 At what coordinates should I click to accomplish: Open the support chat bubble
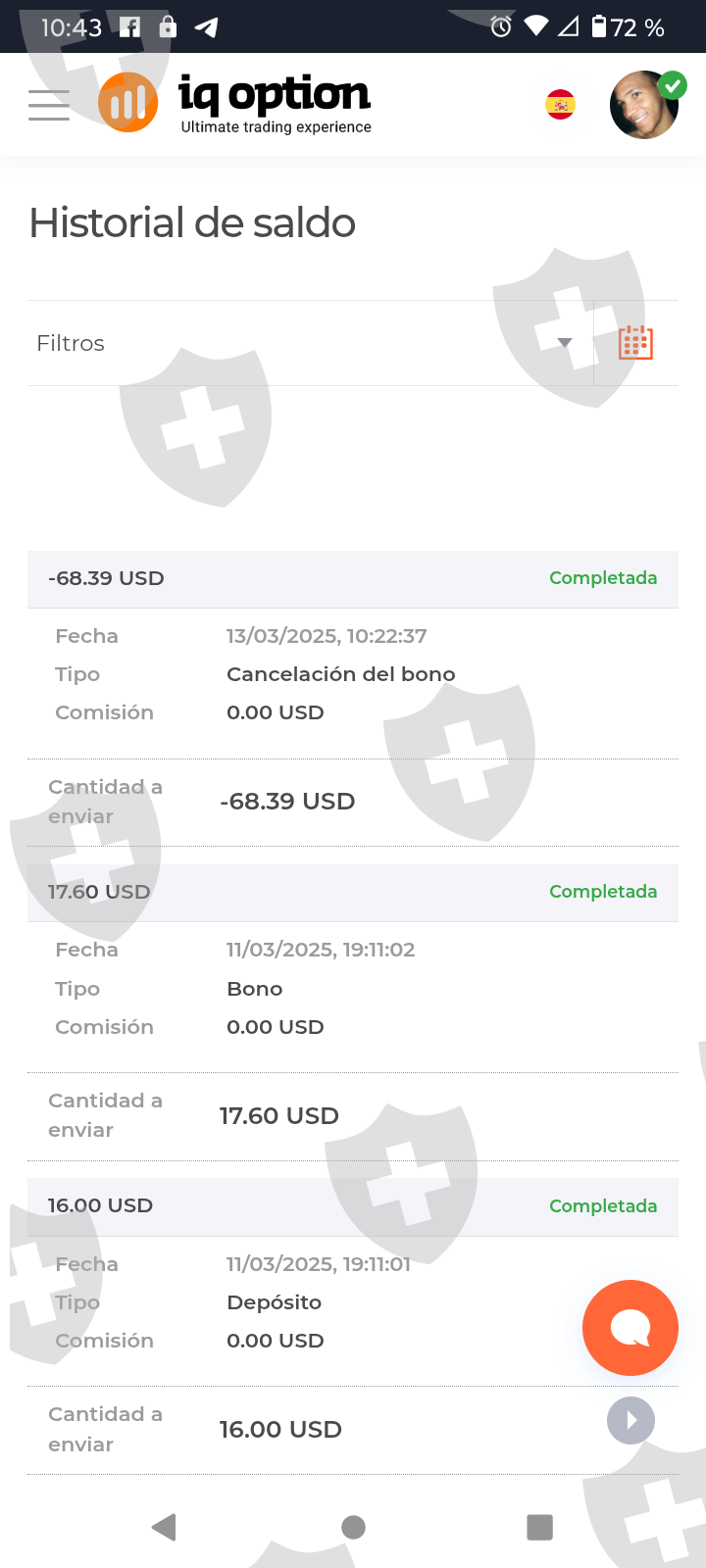coord(630,1328)
